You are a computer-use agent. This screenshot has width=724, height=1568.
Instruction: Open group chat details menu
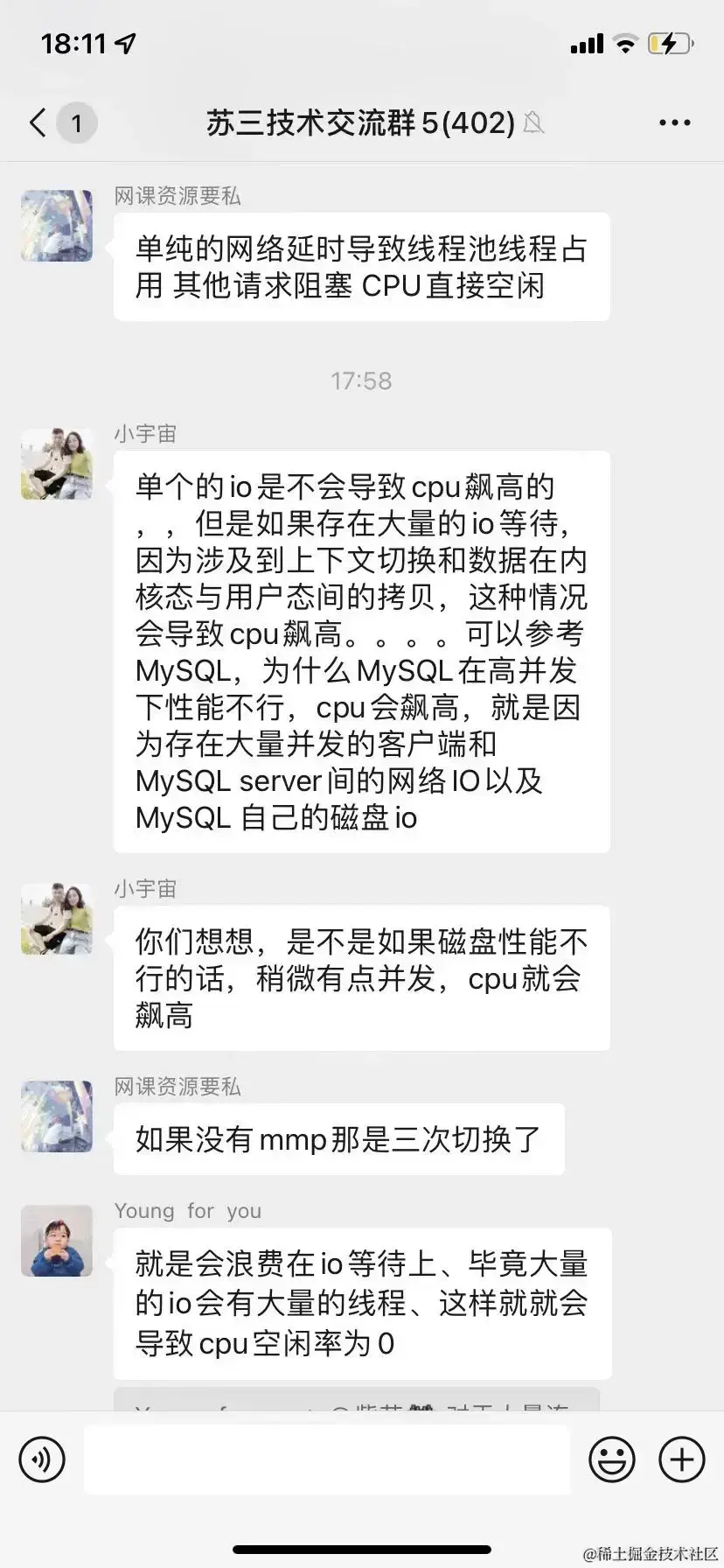click(x=674, y=123)
